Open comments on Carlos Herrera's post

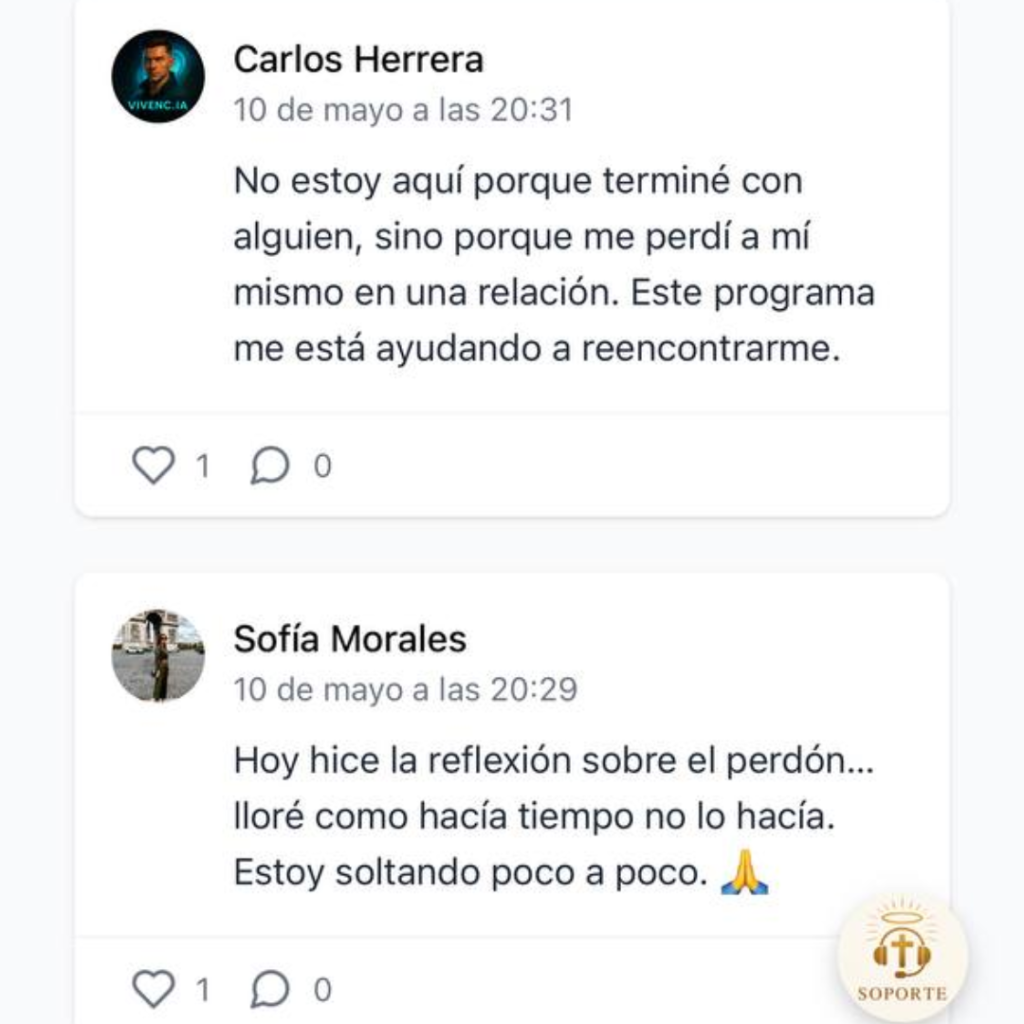click(270, 466)
